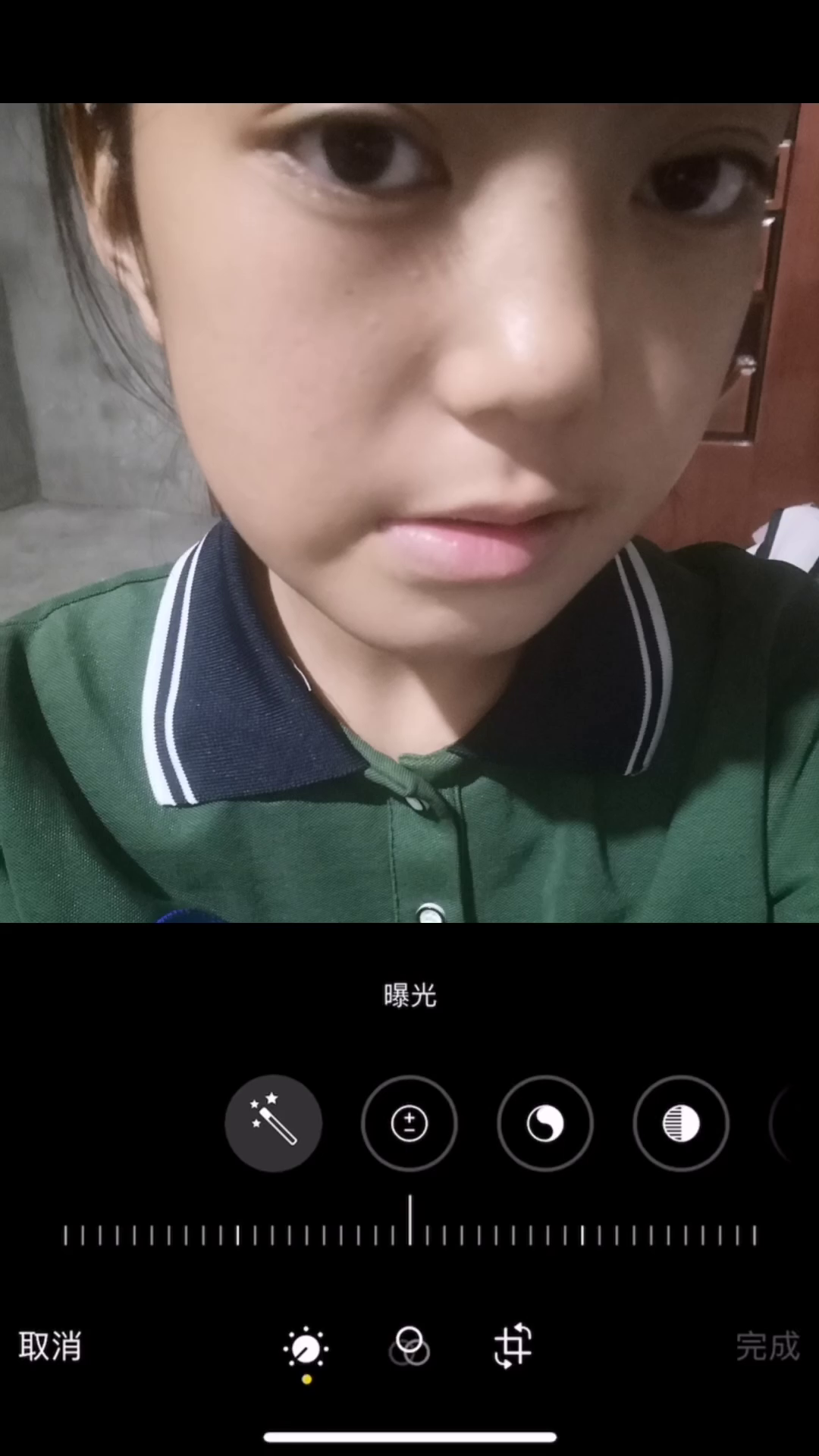
Task: Open the crop and rotate tab
Action: 513,1346
